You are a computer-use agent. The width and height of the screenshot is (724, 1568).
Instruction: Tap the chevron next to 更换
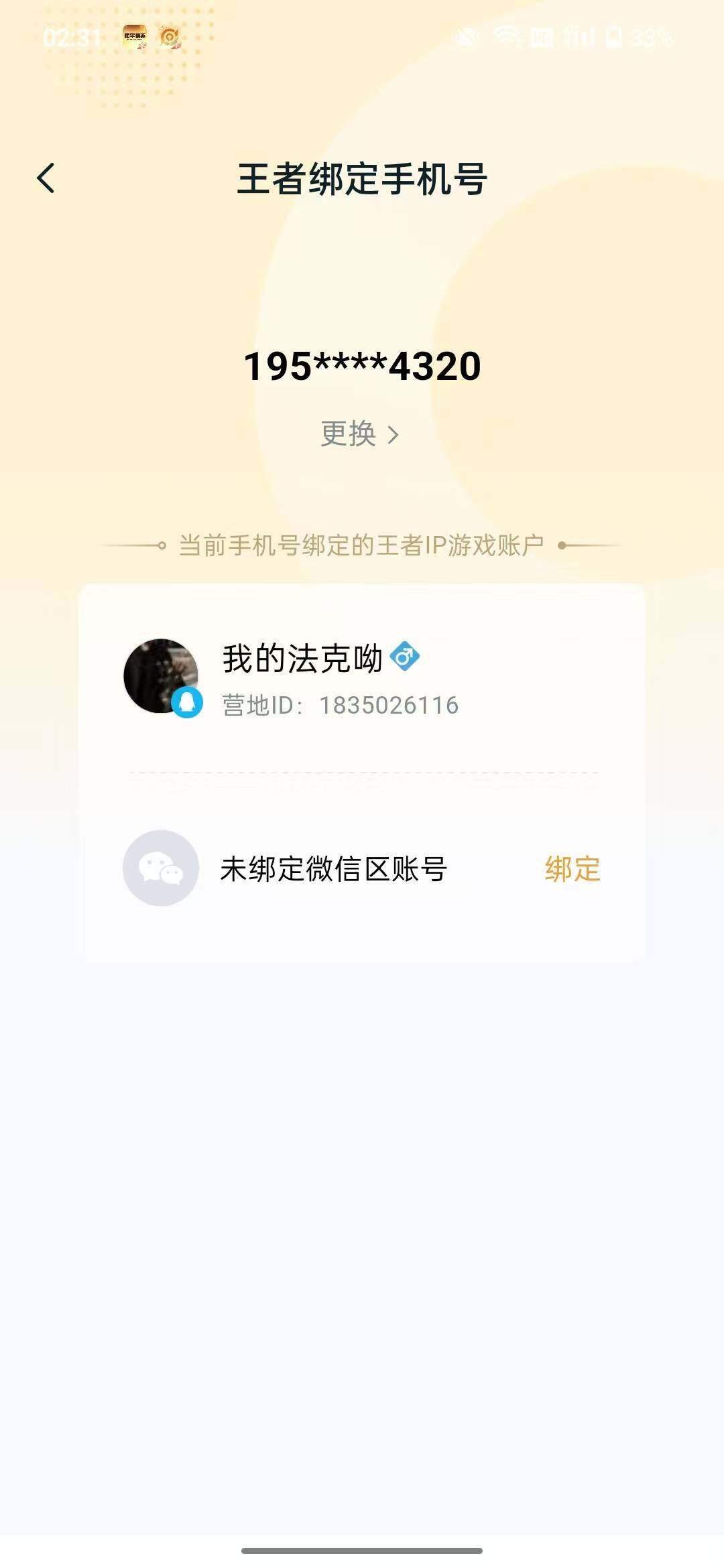tap(393, 436)
